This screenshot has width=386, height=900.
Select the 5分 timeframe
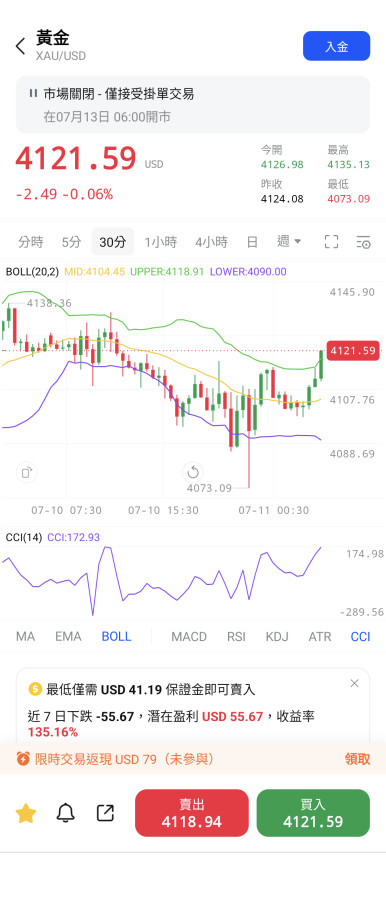pyautogui.click(x=72, y=242)
